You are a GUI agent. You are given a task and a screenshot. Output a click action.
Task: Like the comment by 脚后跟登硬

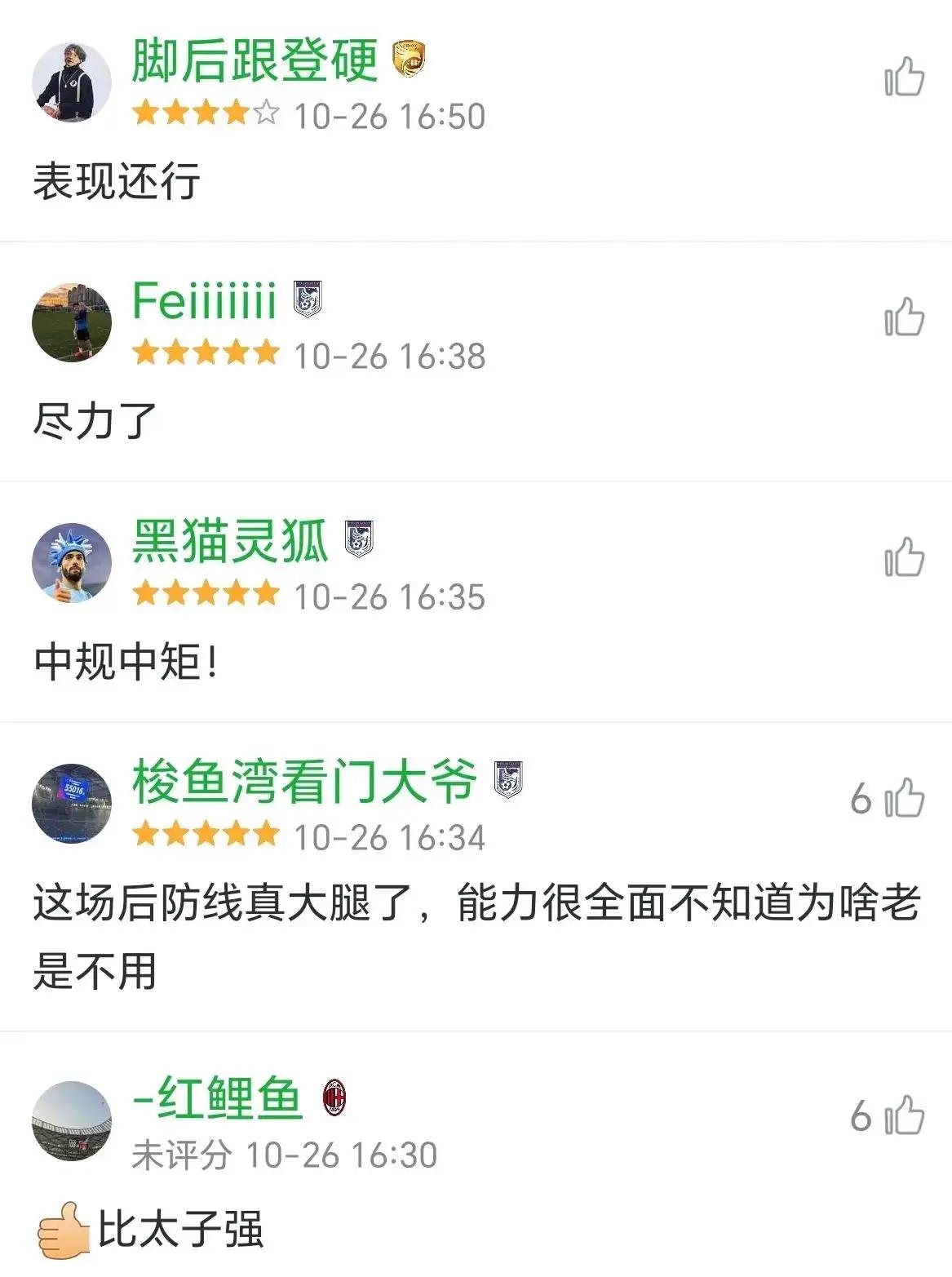coord(905,78)
